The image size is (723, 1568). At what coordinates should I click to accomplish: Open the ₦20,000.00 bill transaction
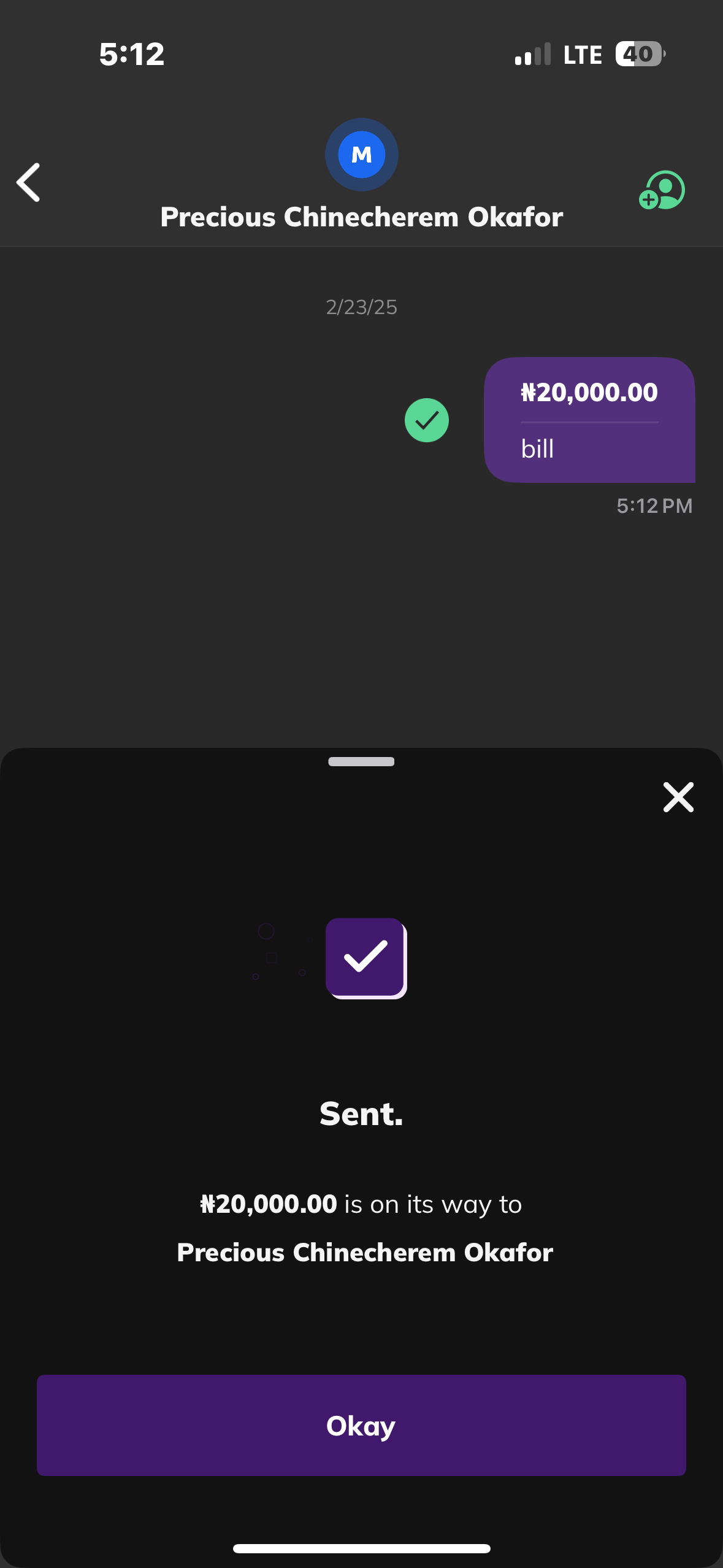pos(589,420)
